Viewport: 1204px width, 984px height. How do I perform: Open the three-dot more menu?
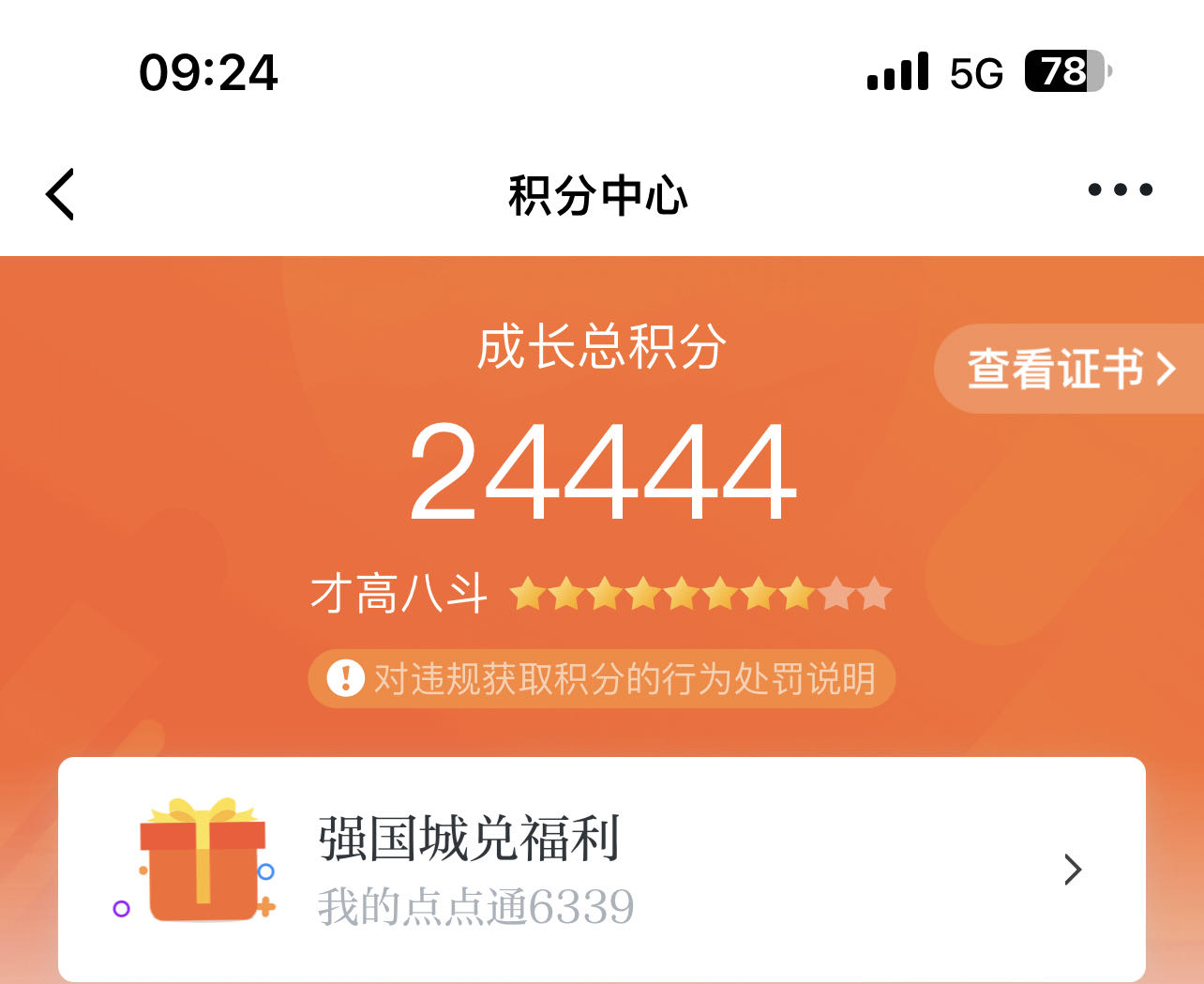tap(1120, 190)
